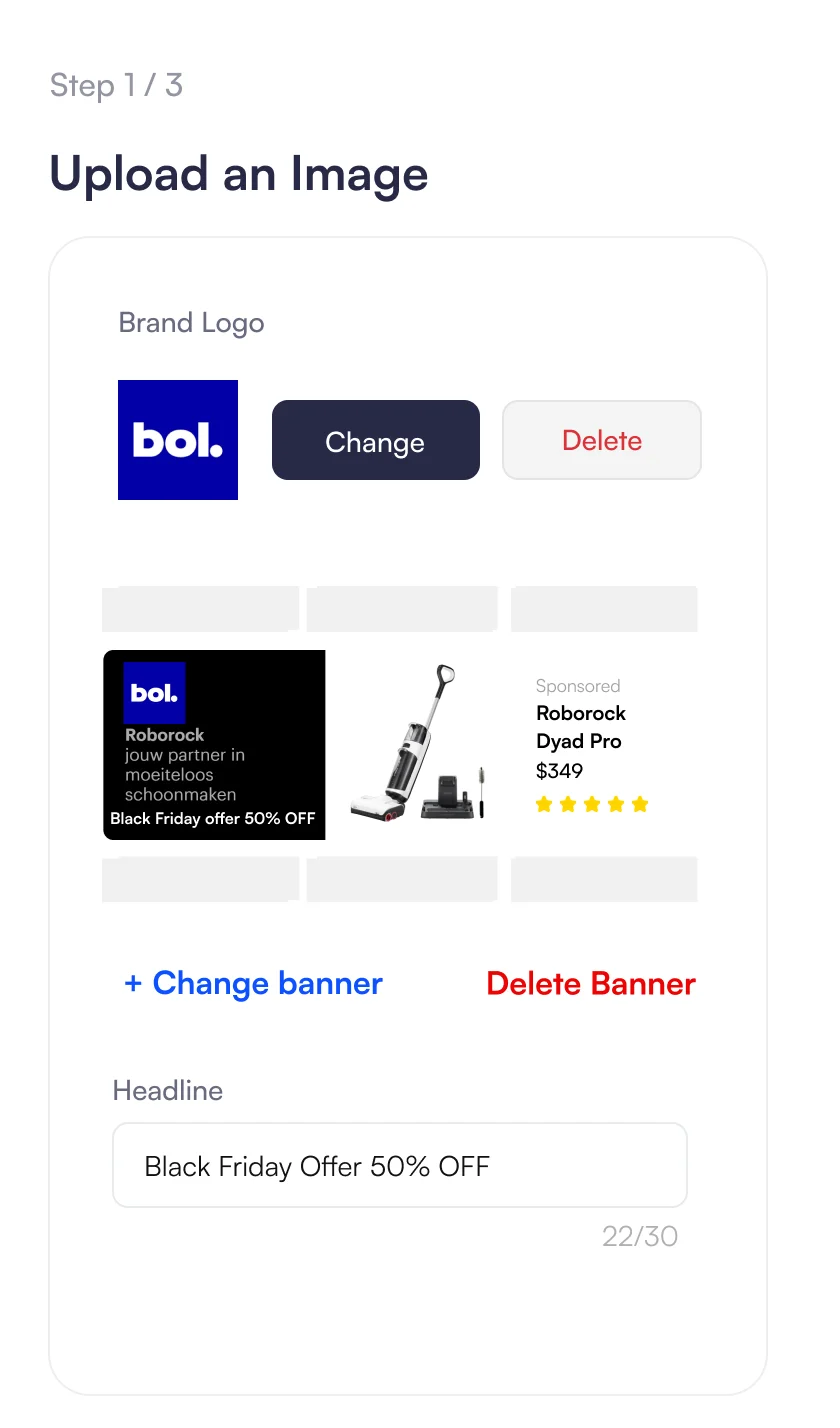Screen dimensions: 840x1428
Task: Click the bol. brand logo thumbnail
Action: tap(177, 440)
